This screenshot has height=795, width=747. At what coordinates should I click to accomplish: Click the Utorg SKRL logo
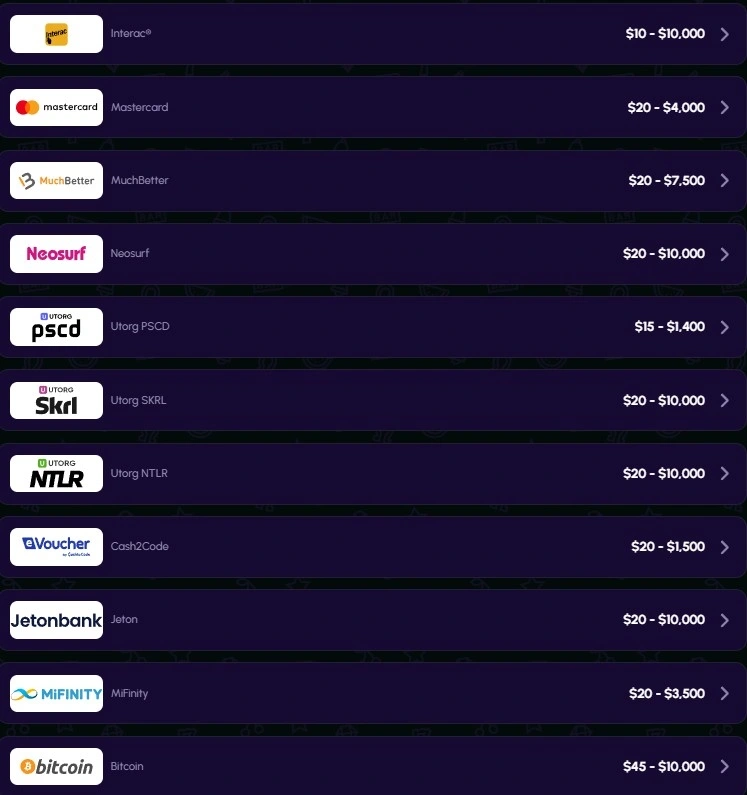point(56,400)
